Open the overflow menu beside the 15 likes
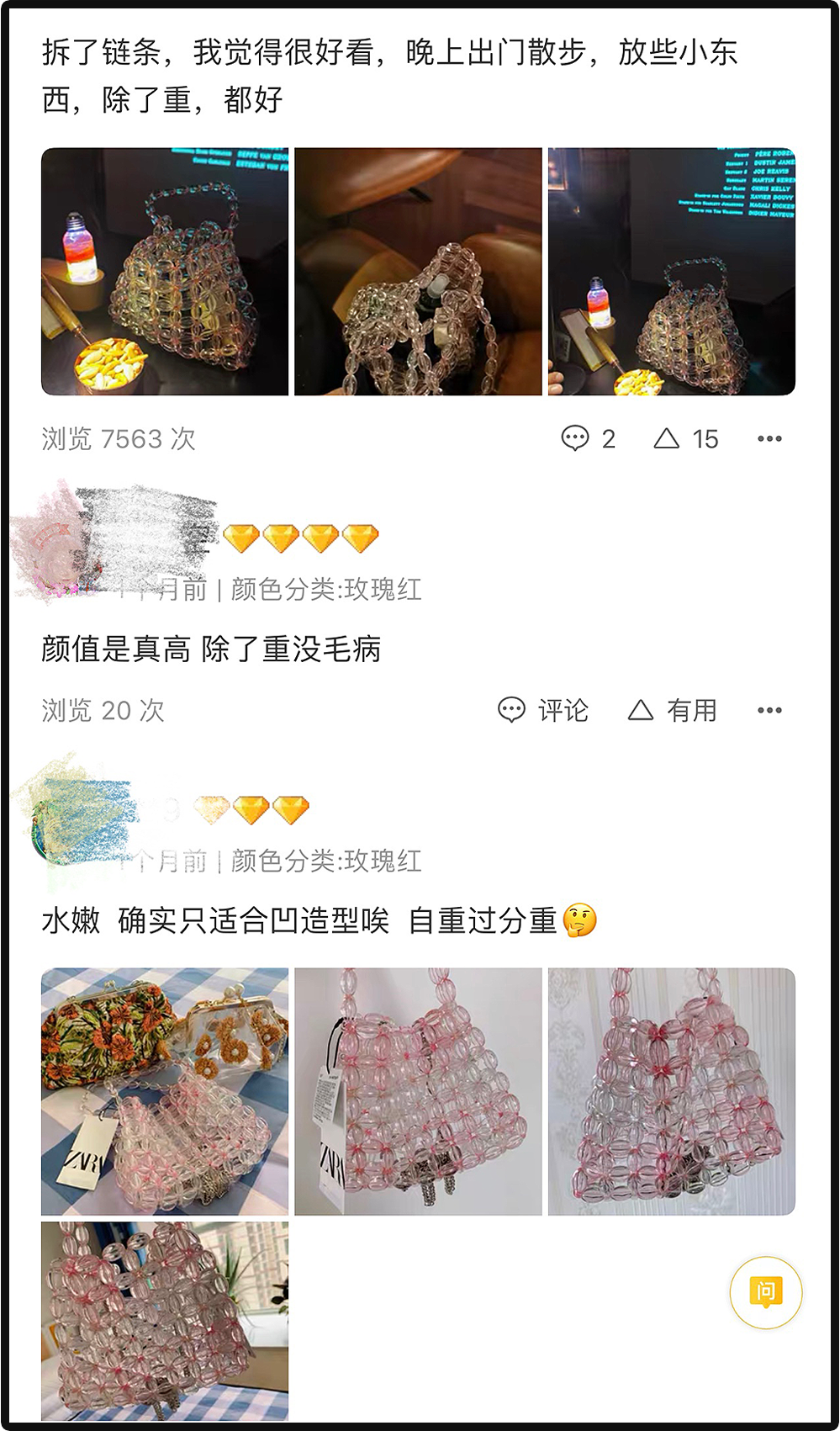 point(769,438)
